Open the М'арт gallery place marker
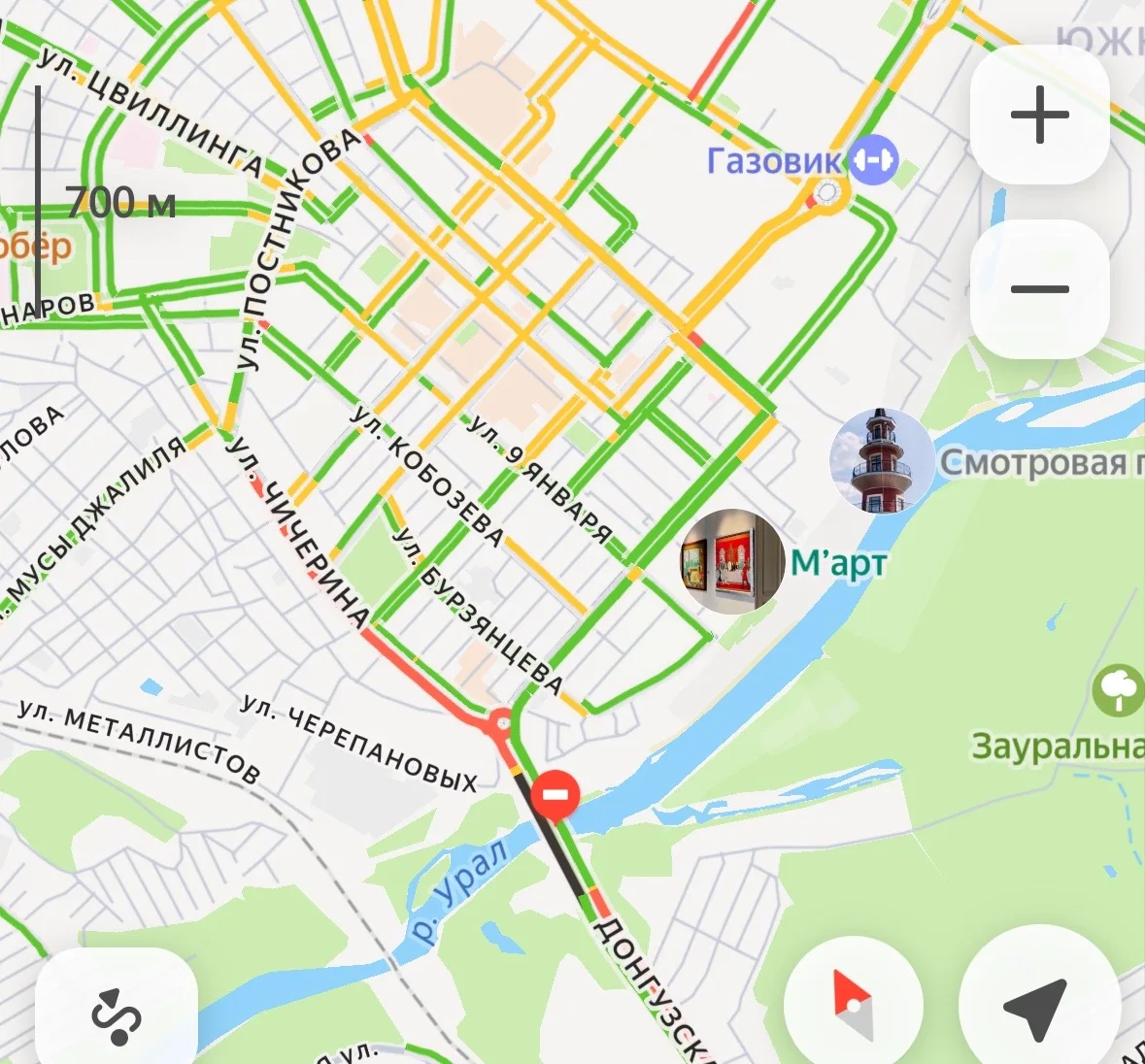The height and width of the screenshot is (1064, 1145). (x=731, y=561)
